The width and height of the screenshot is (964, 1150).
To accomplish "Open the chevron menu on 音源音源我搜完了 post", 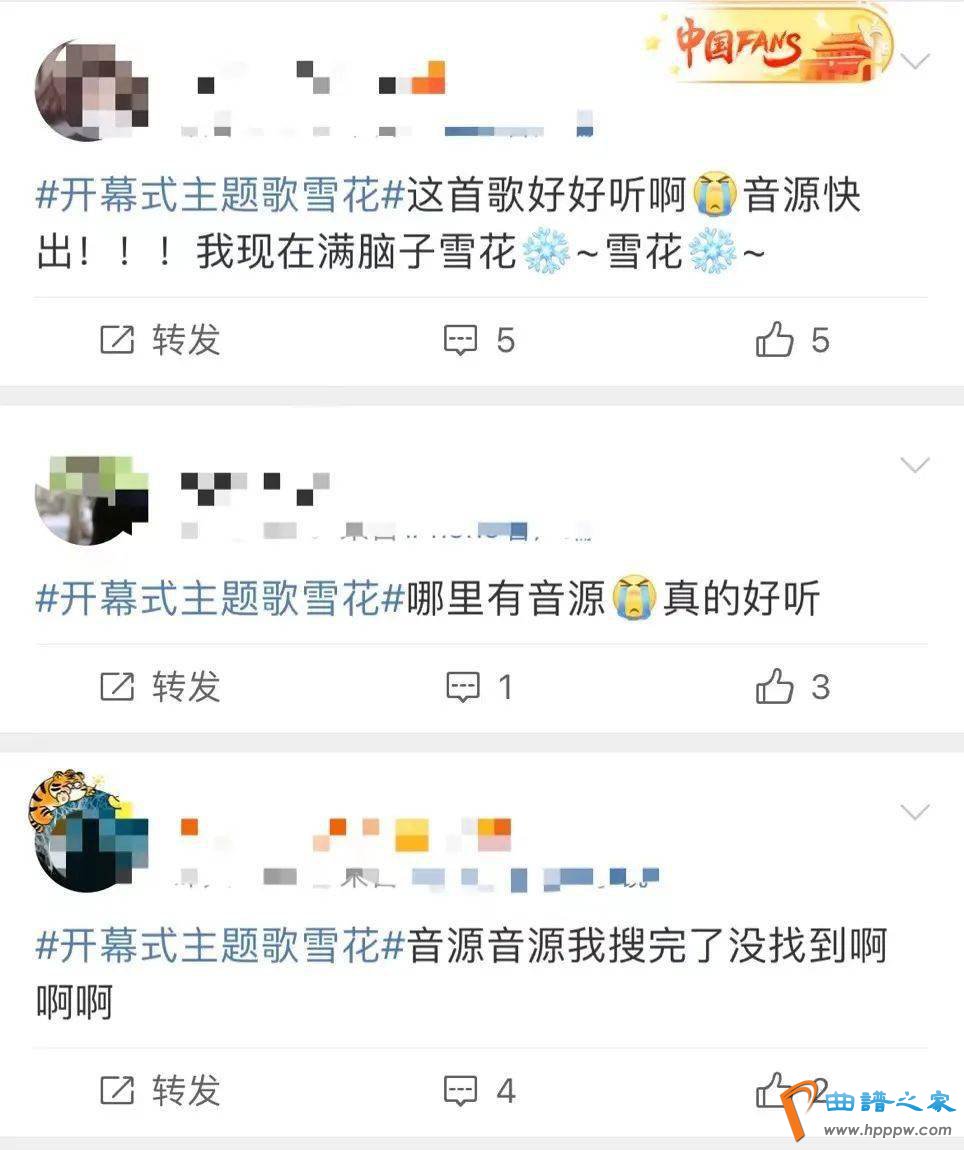I will click(915, 812).
